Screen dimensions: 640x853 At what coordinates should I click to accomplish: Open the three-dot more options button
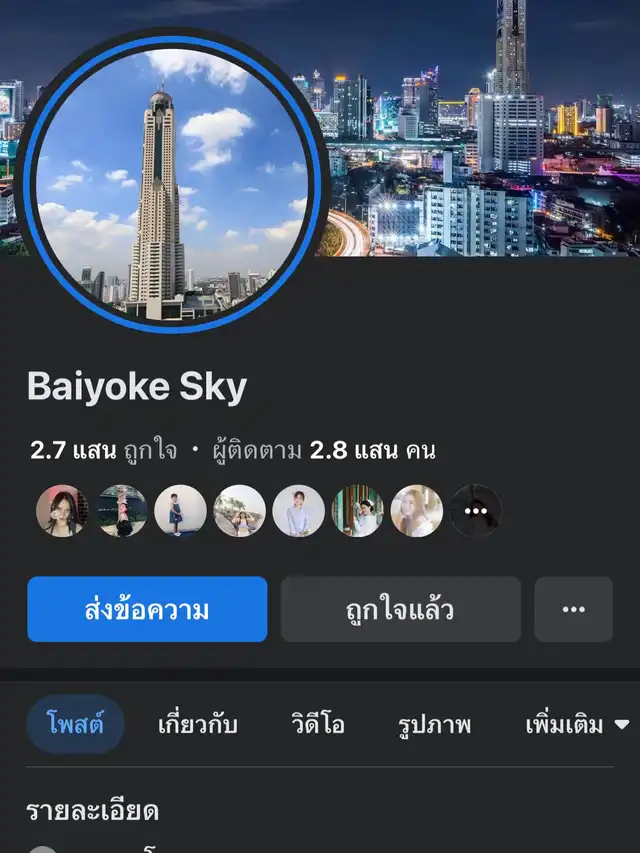click(573, 609)
